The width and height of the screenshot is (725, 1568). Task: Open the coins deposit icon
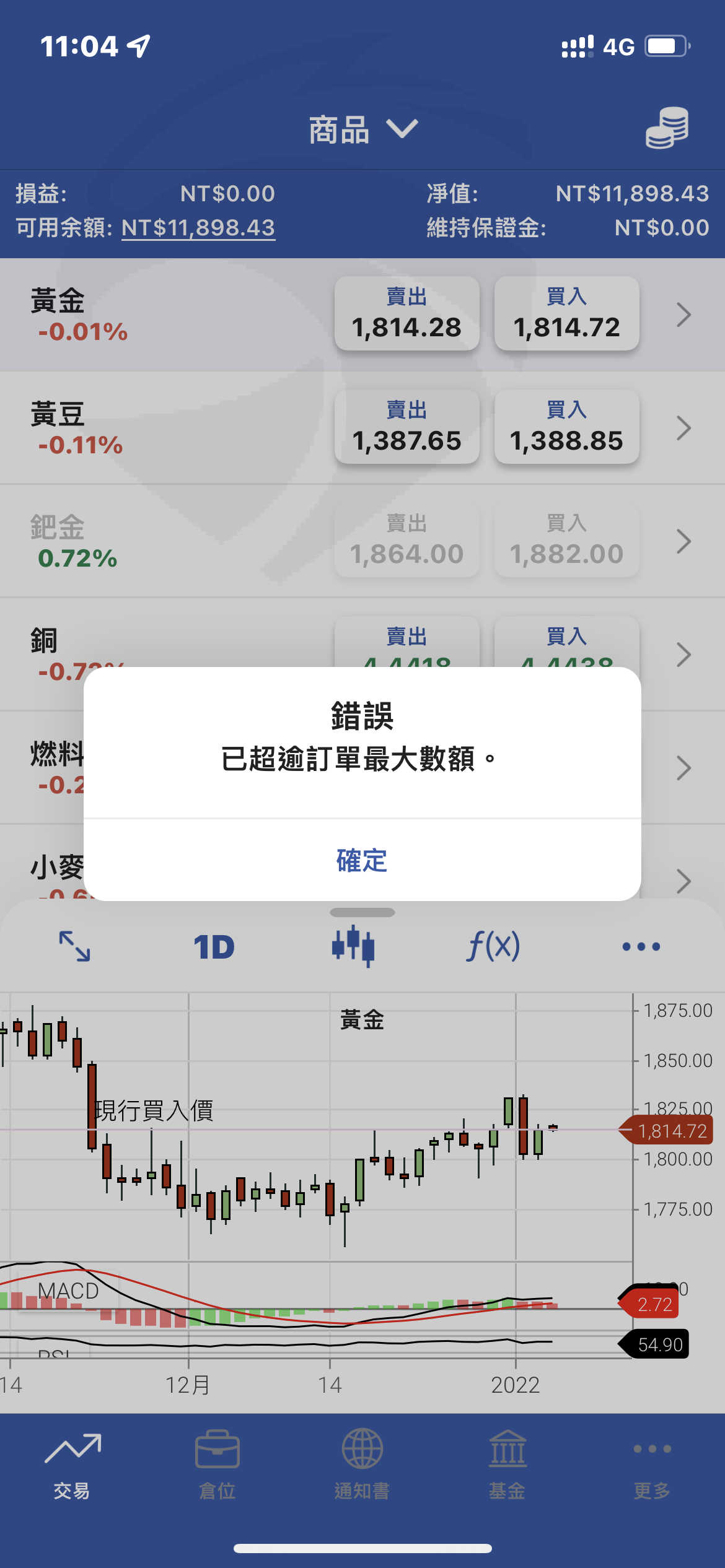pyautogui.click(x=667, y=128)
